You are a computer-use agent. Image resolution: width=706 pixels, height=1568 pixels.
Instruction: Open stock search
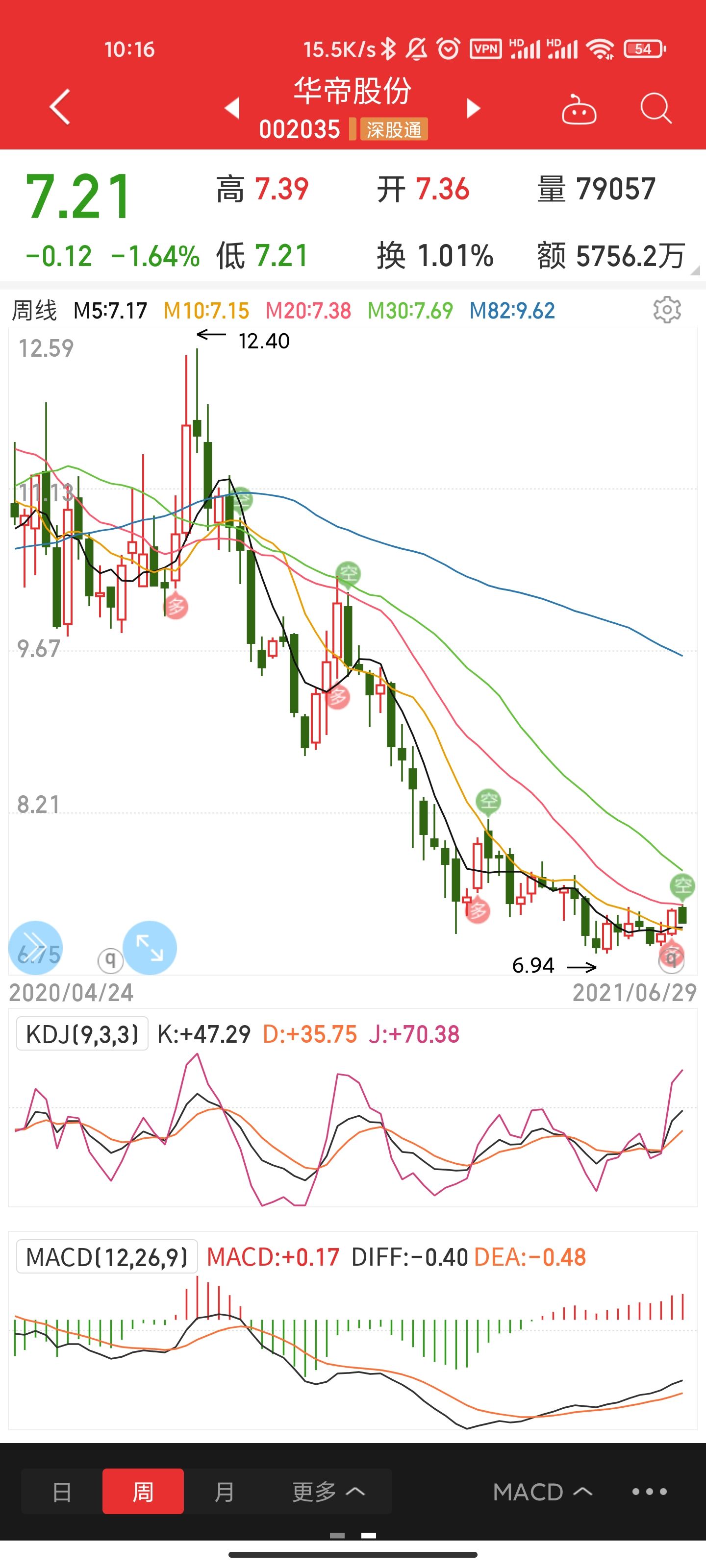pos(656,108)
